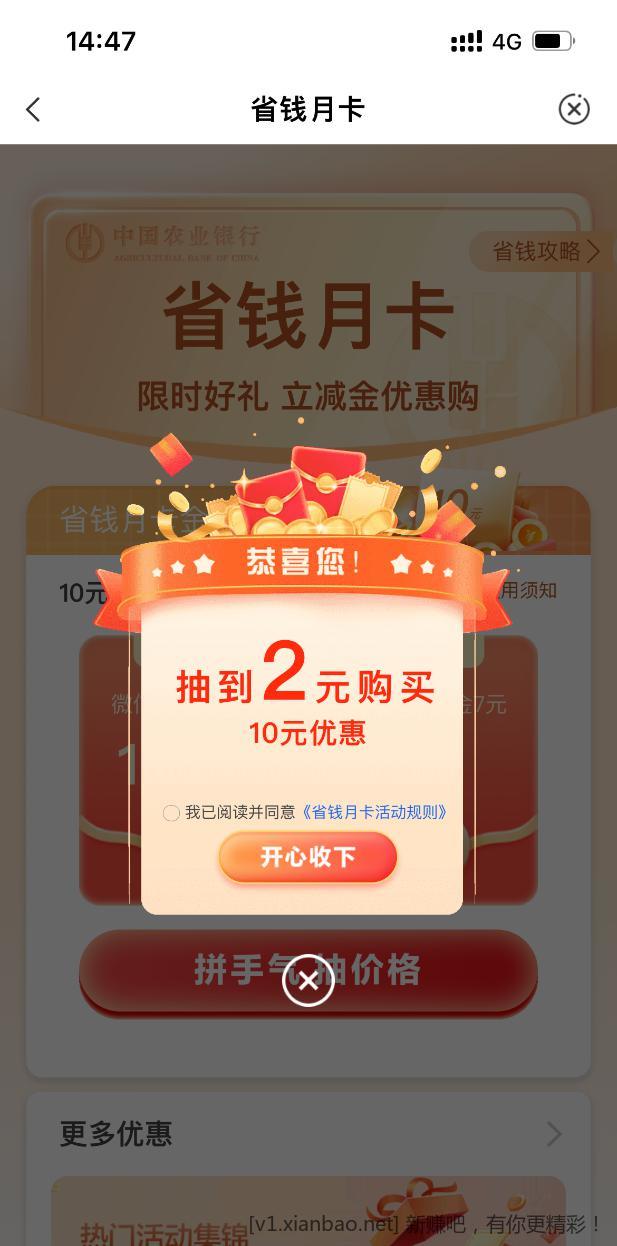Expand the 更多优惠 section arrow
Image resolution: width=617 pixels, height=1246 pixels.
click(553, 1134)
